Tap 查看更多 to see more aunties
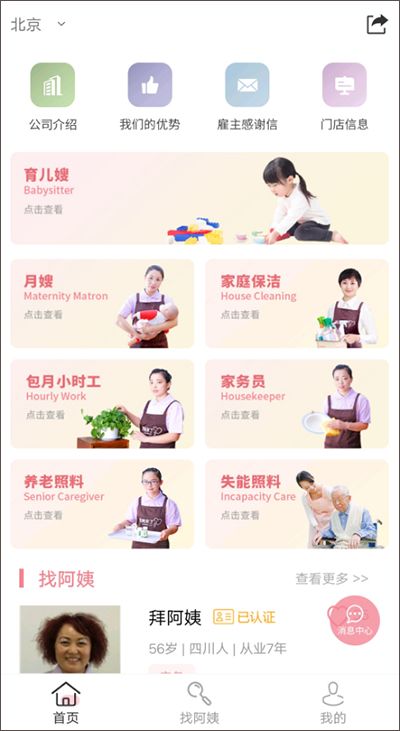400x731 pixels. point(332,579)
